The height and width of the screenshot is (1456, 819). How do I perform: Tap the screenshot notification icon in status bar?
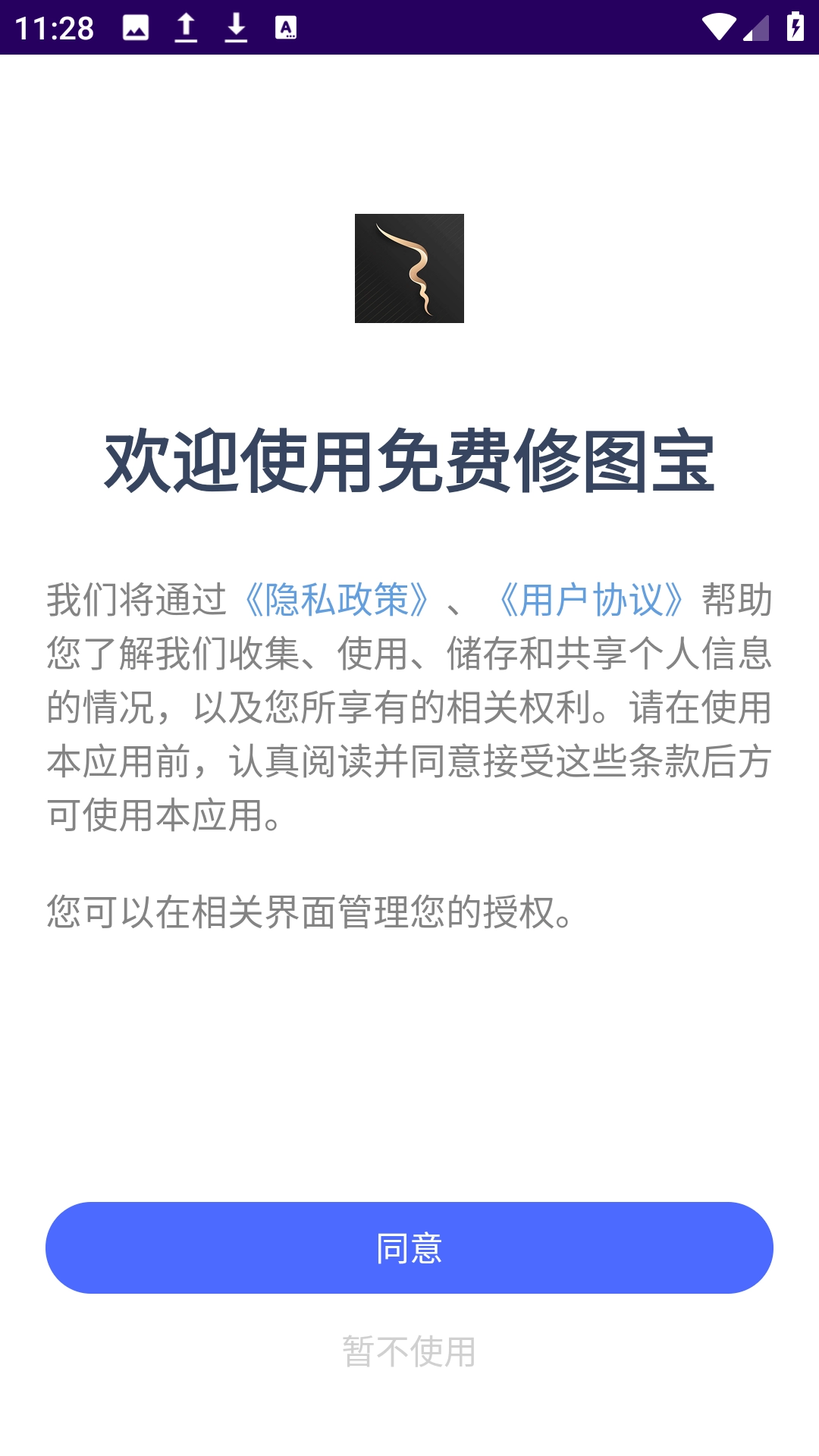click(x=135, y=27)
